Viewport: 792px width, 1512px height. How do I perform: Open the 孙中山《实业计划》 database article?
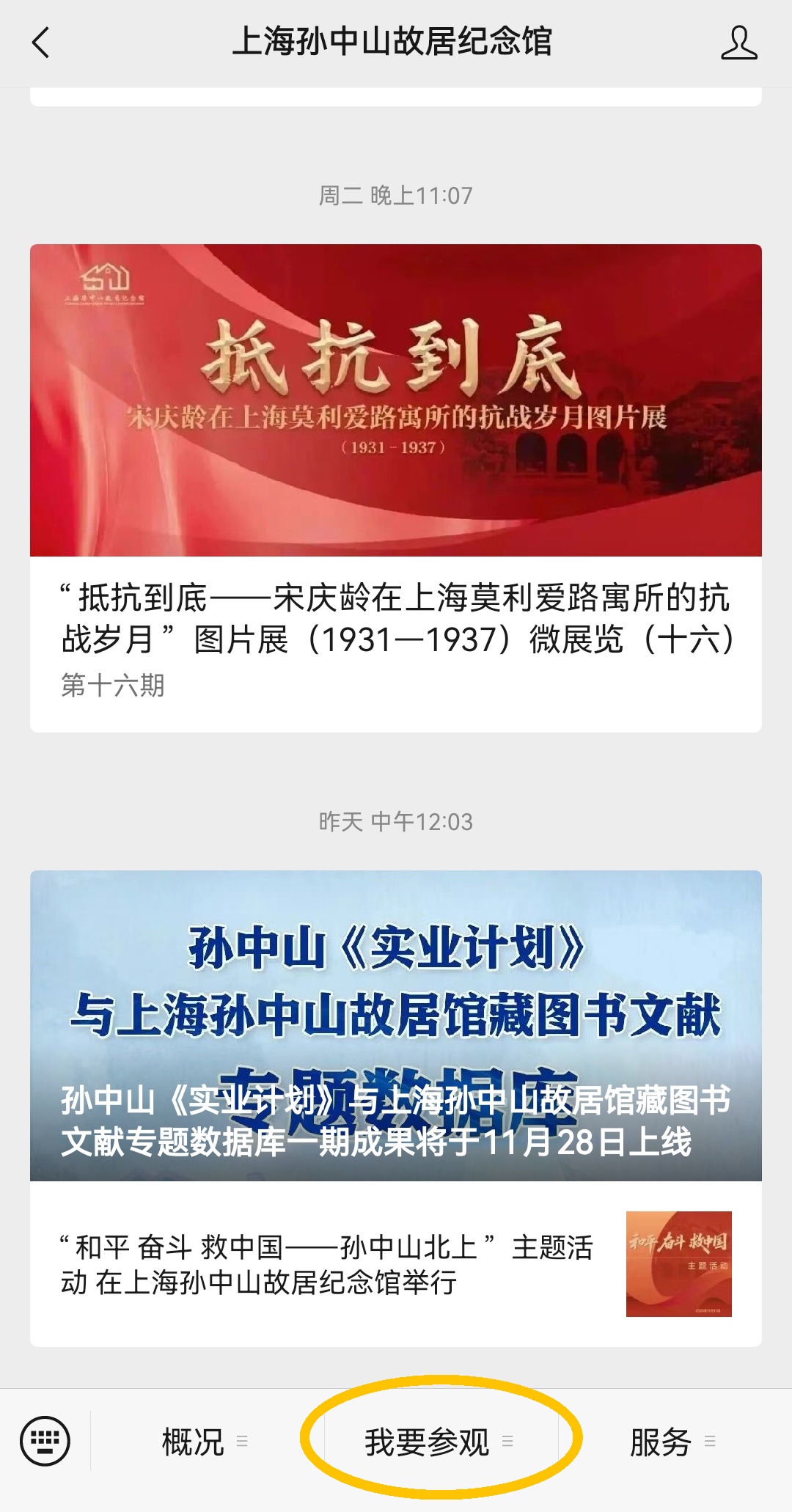(396, 1025)
